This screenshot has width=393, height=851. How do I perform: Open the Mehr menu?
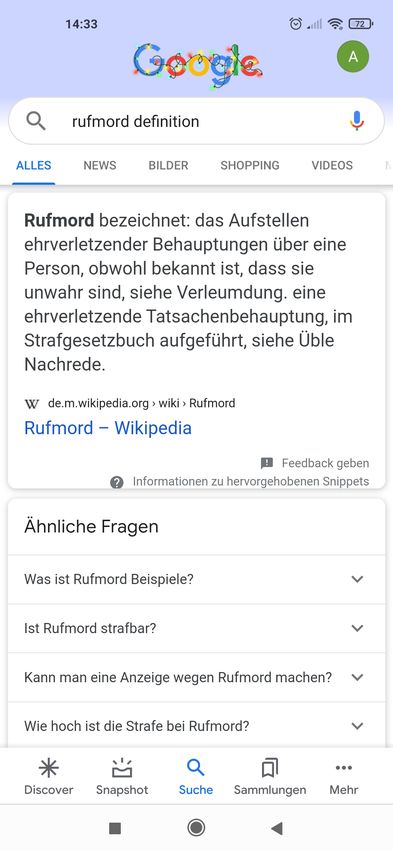pos(344,777)
